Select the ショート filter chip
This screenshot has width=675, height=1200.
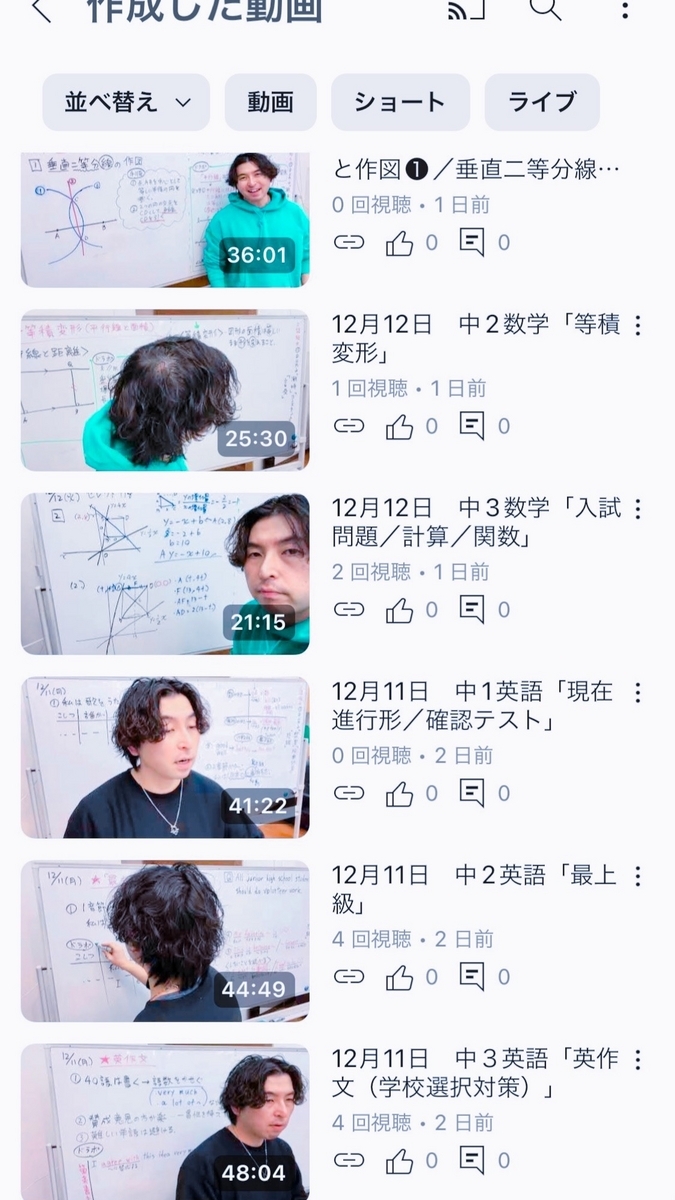[400, 102]
